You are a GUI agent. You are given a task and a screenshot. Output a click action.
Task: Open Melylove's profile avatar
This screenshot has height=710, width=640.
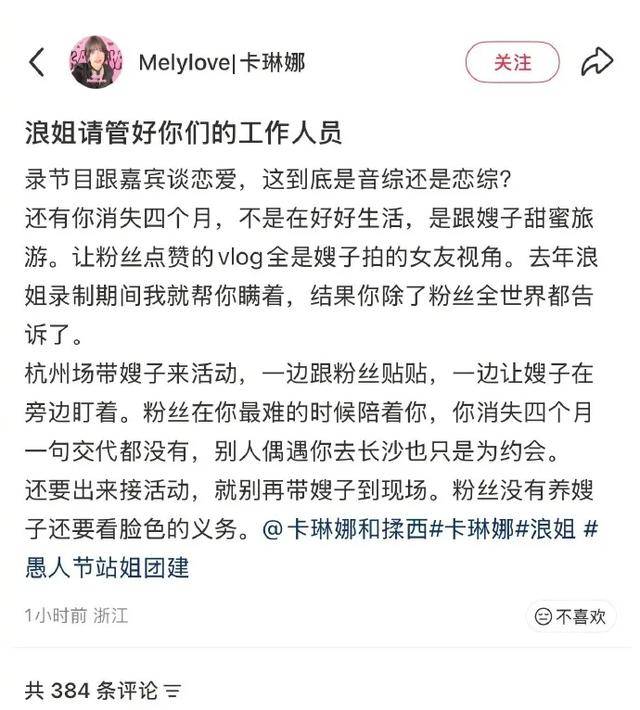[x=96, y=62]
